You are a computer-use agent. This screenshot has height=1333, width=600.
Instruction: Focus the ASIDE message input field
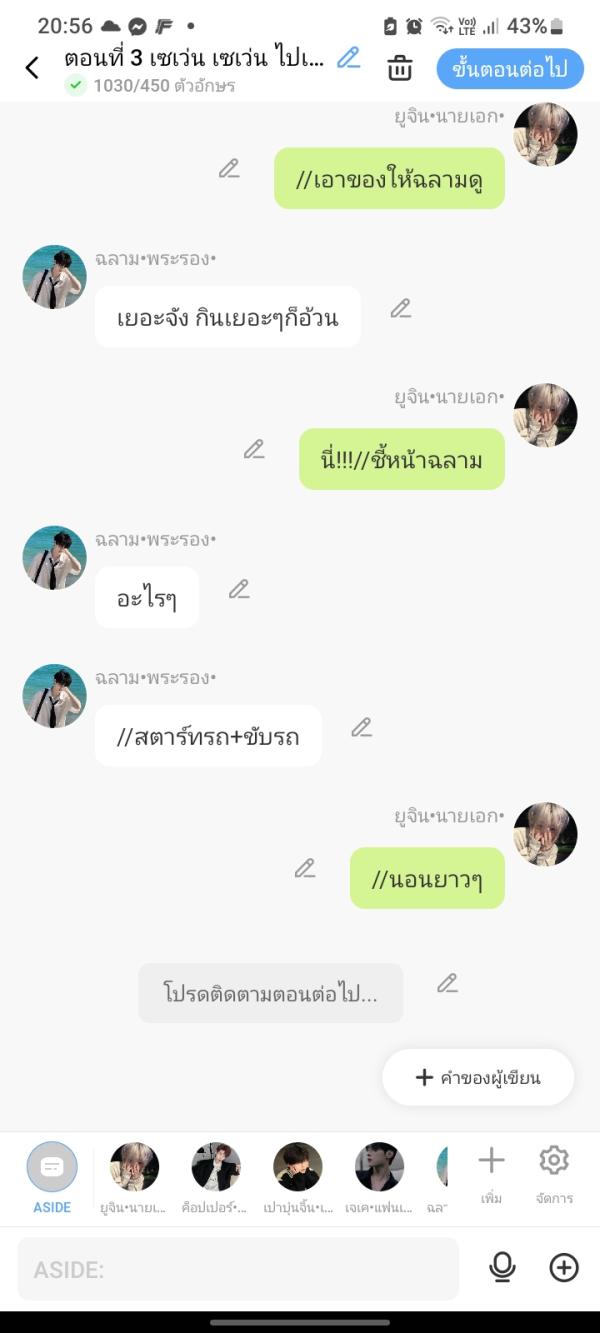coord(238,1269)
